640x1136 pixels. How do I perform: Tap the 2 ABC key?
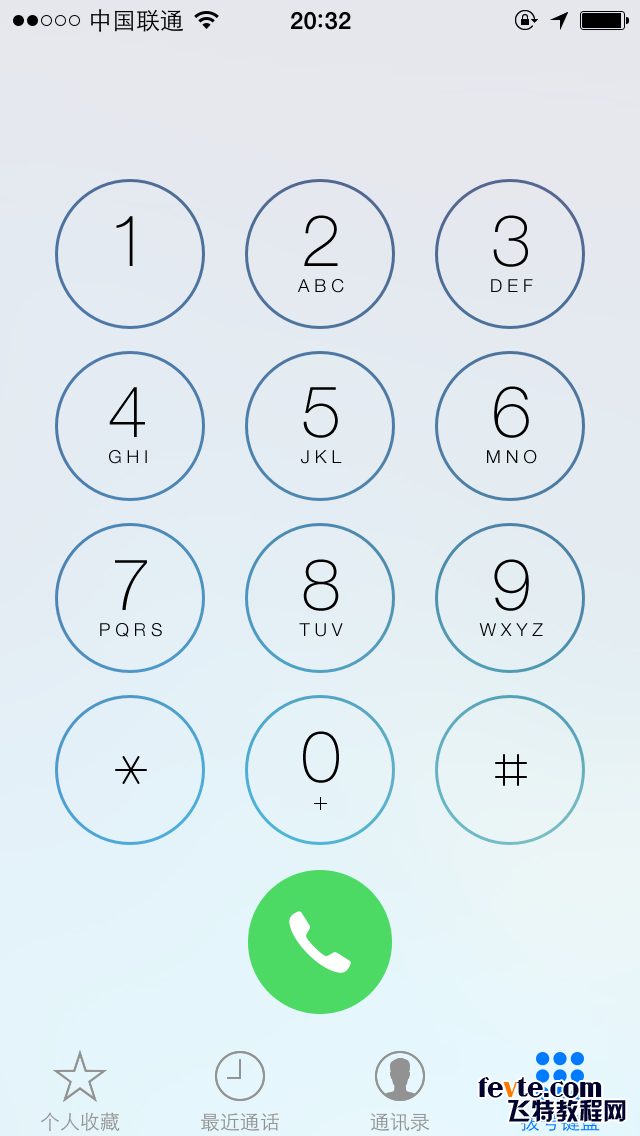tap(320, 254)
